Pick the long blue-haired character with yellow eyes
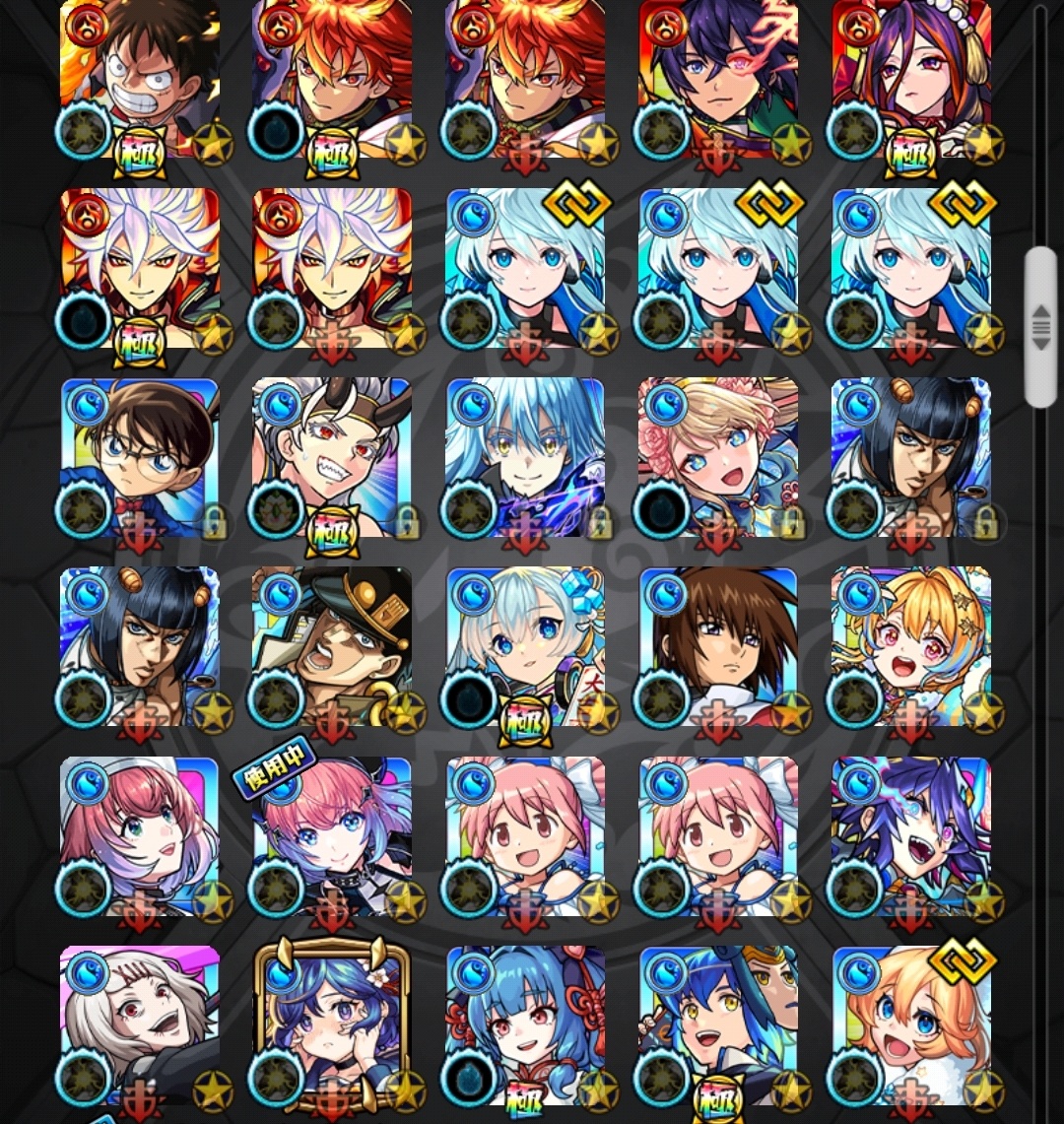The height and width of the screenshot is (1124, 1064). click(x=525, y=458)
